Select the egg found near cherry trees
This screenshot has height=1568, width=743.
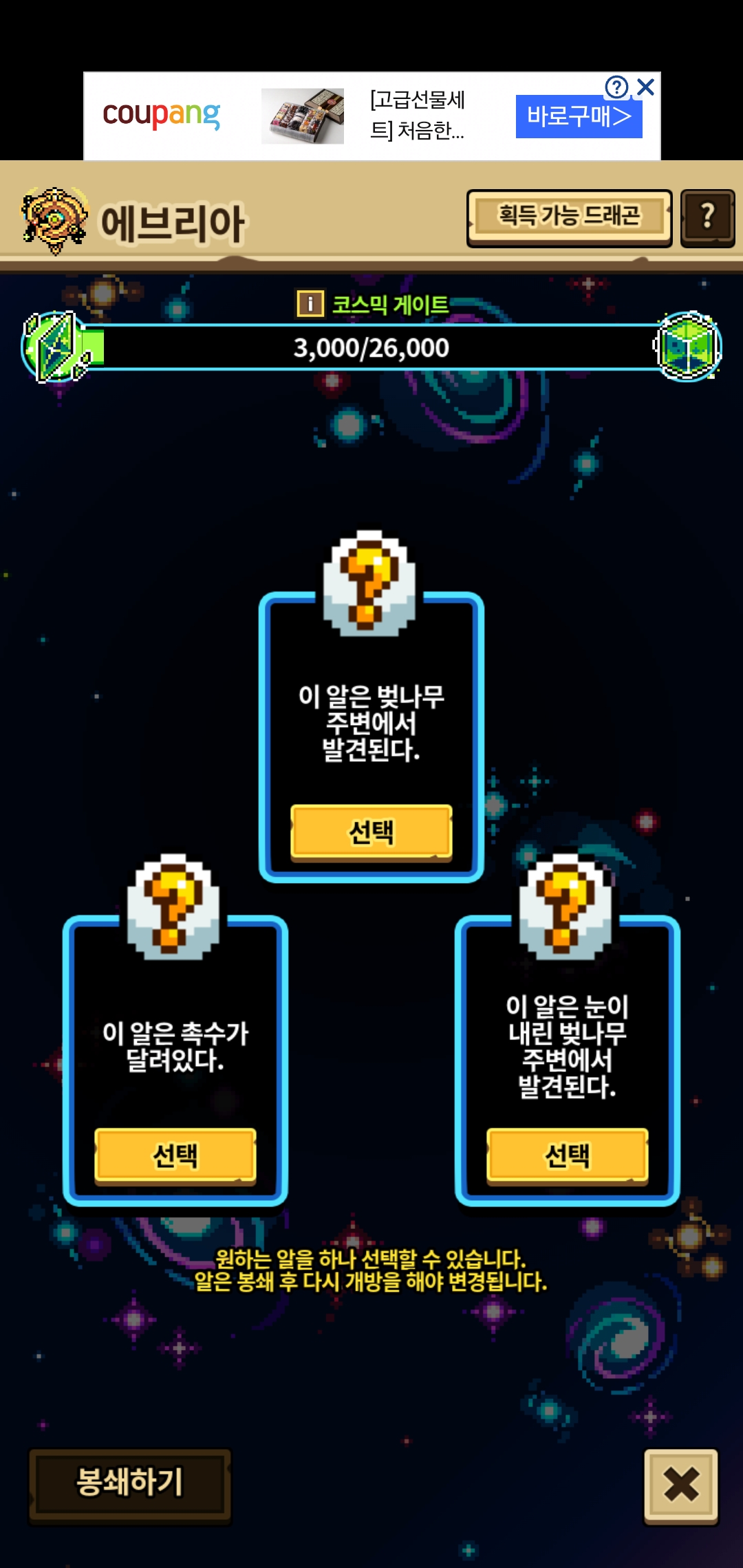pos(371,831)
